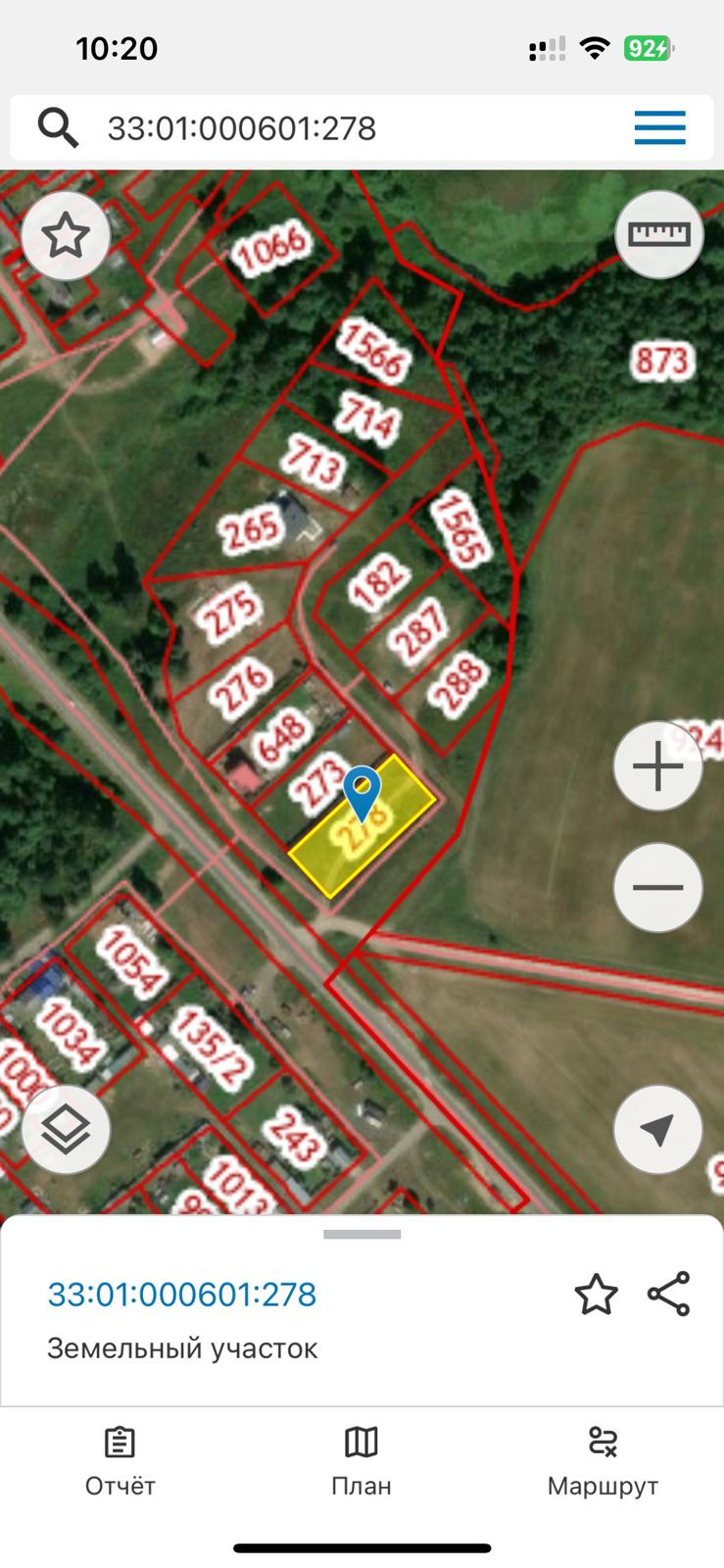Image resolution: width=724 pixels, height=1568 pixels.
Task: Build a Маршрут to the parcel
Action: coord(603,1461)
